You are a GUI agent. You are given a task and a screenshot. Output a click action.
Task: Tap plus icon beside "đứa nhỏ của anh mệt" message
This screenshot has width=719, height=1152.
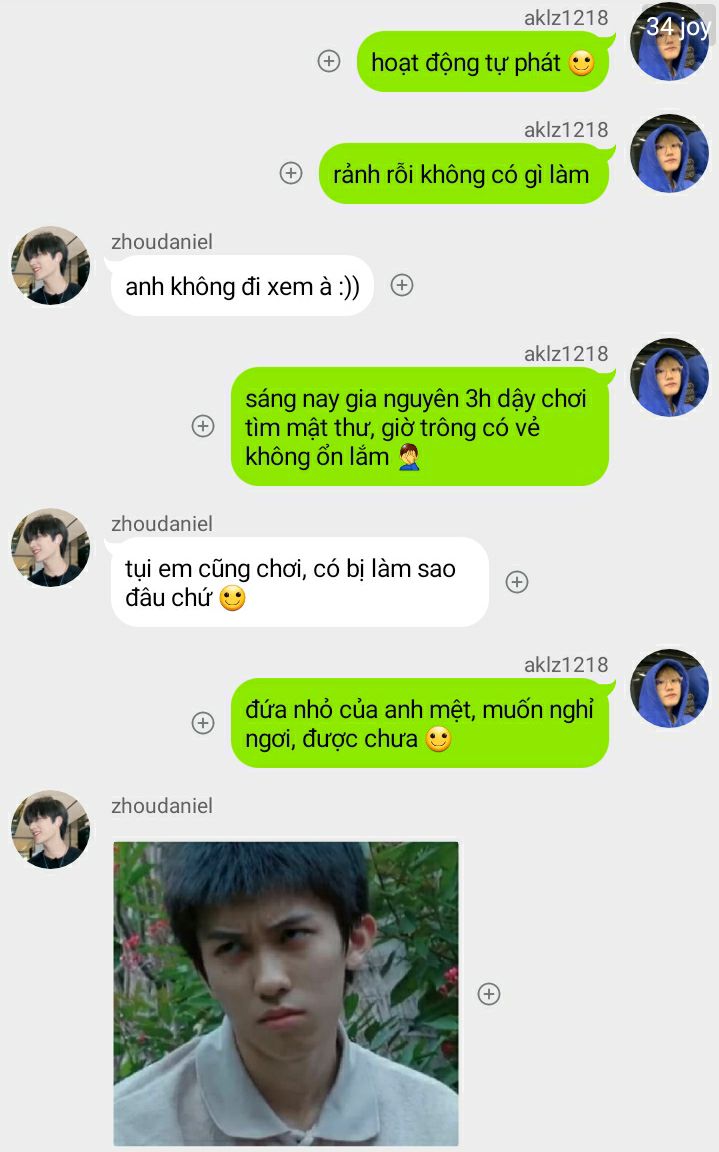click(203, 723)
